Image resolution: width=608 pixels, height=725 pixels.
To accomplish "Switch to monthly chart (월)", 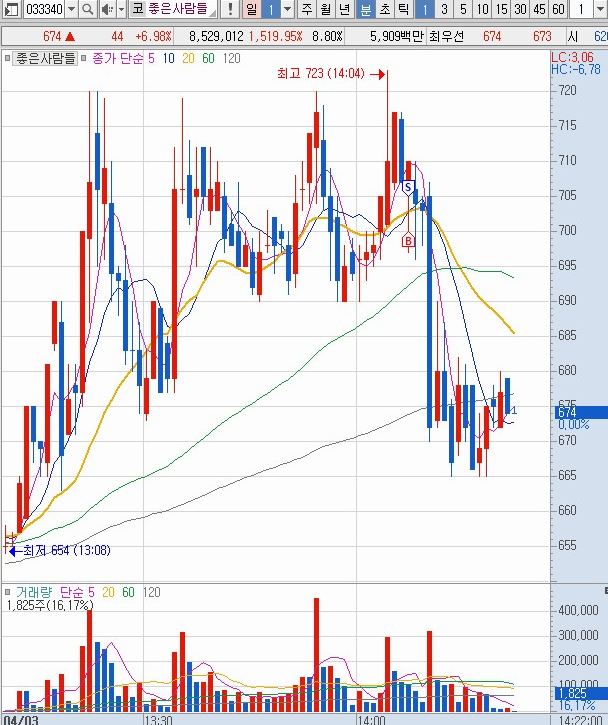I will click(x=326, y=9).
